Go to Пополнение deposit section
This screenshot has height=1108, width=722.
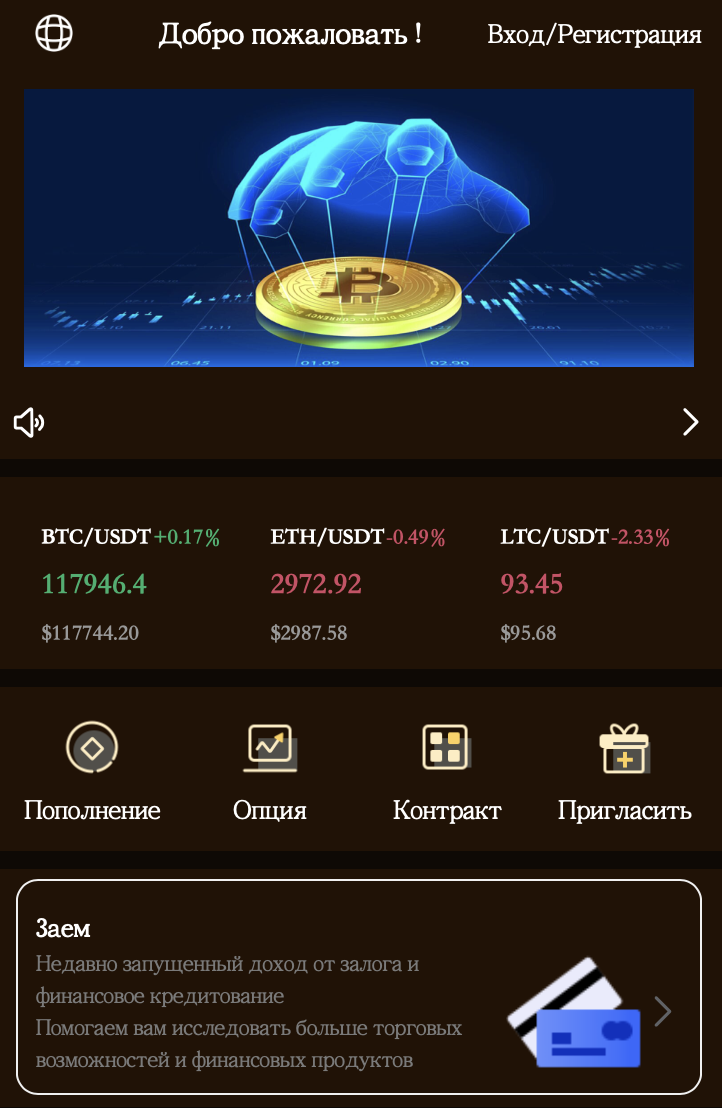92,772
